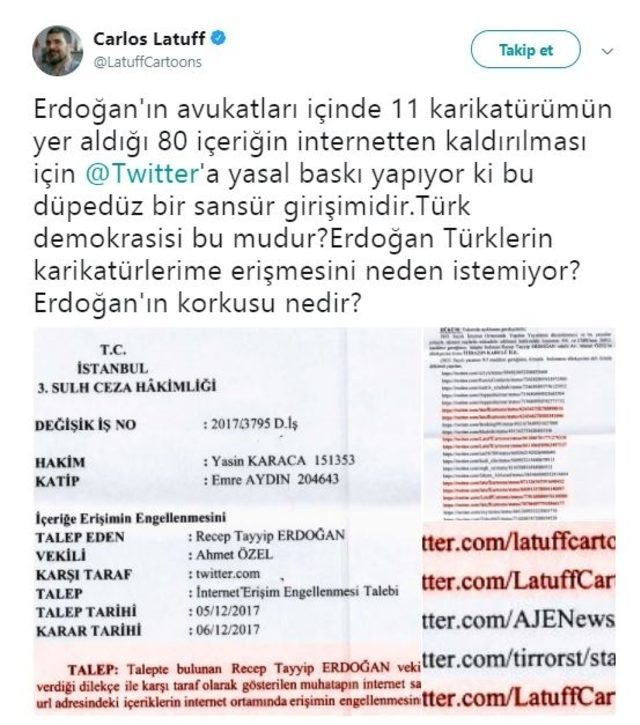Viewport: 640px width, 725px height.
Task: Follow with the Takip et button
Action: pyautogui.click(x=525, y=49)
